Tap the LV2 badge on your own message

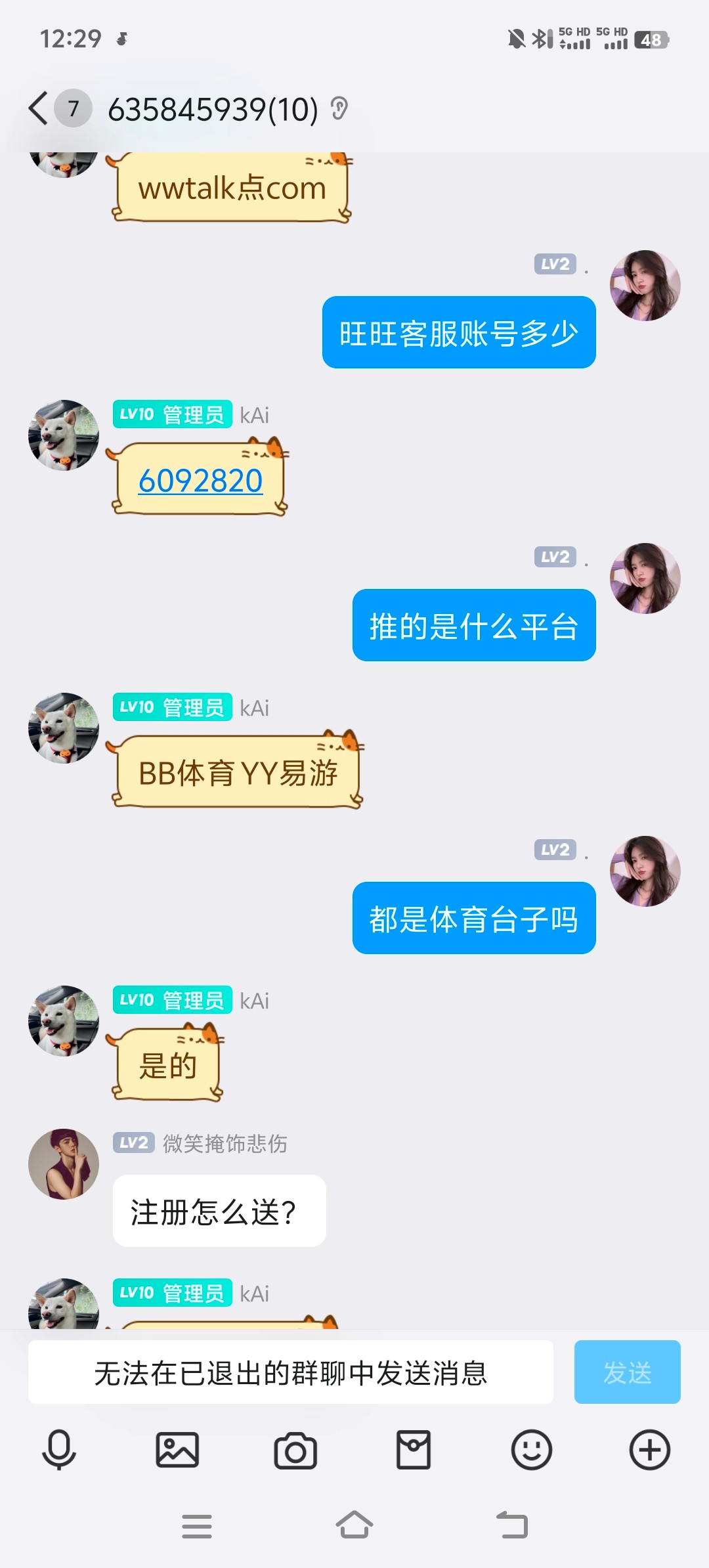pyautogui.click(x=553, y=265)
